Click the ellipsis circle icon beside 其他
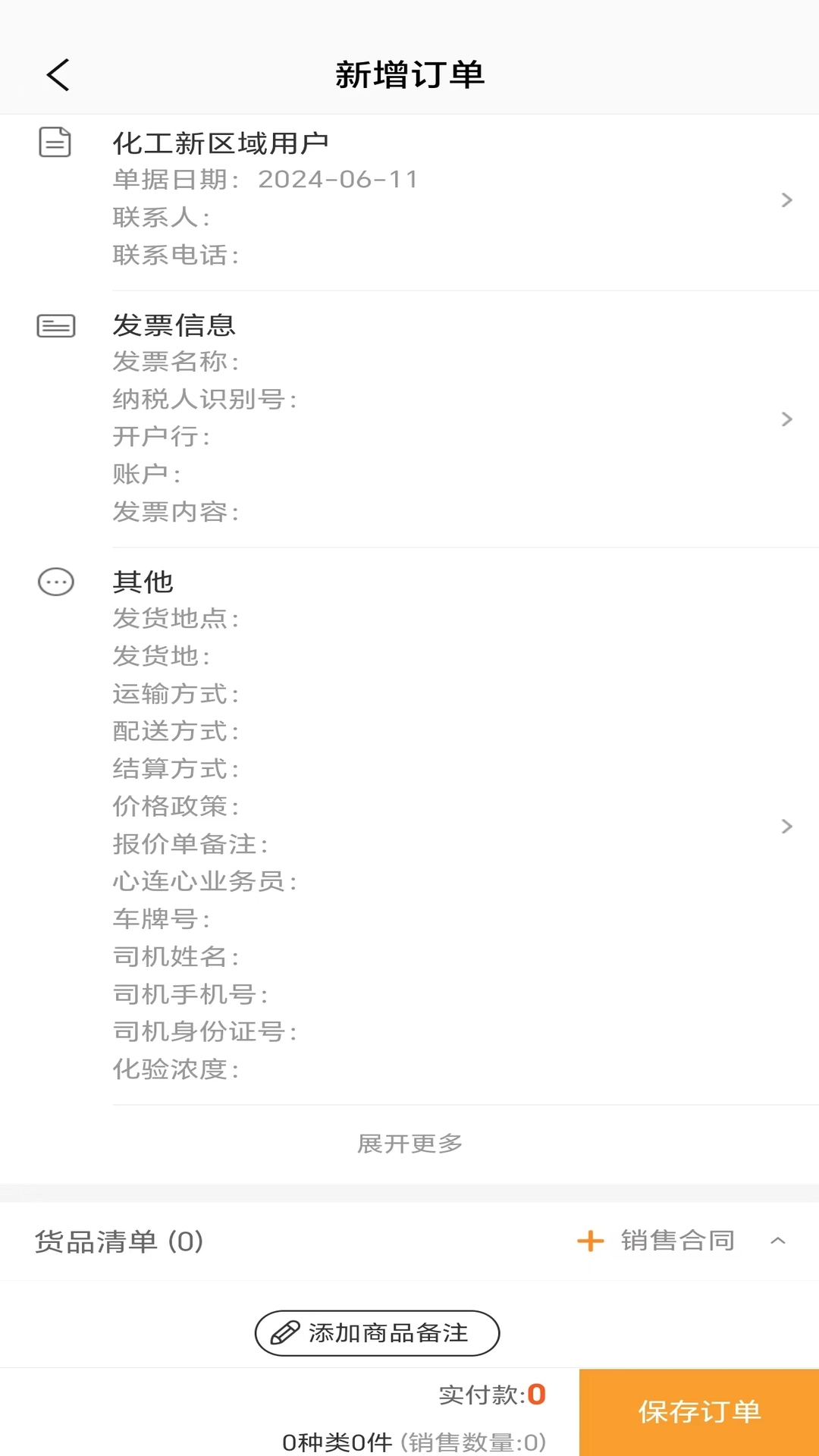Image resolution: width=819 pixels, height=1456 pixels. click(55, 583)
